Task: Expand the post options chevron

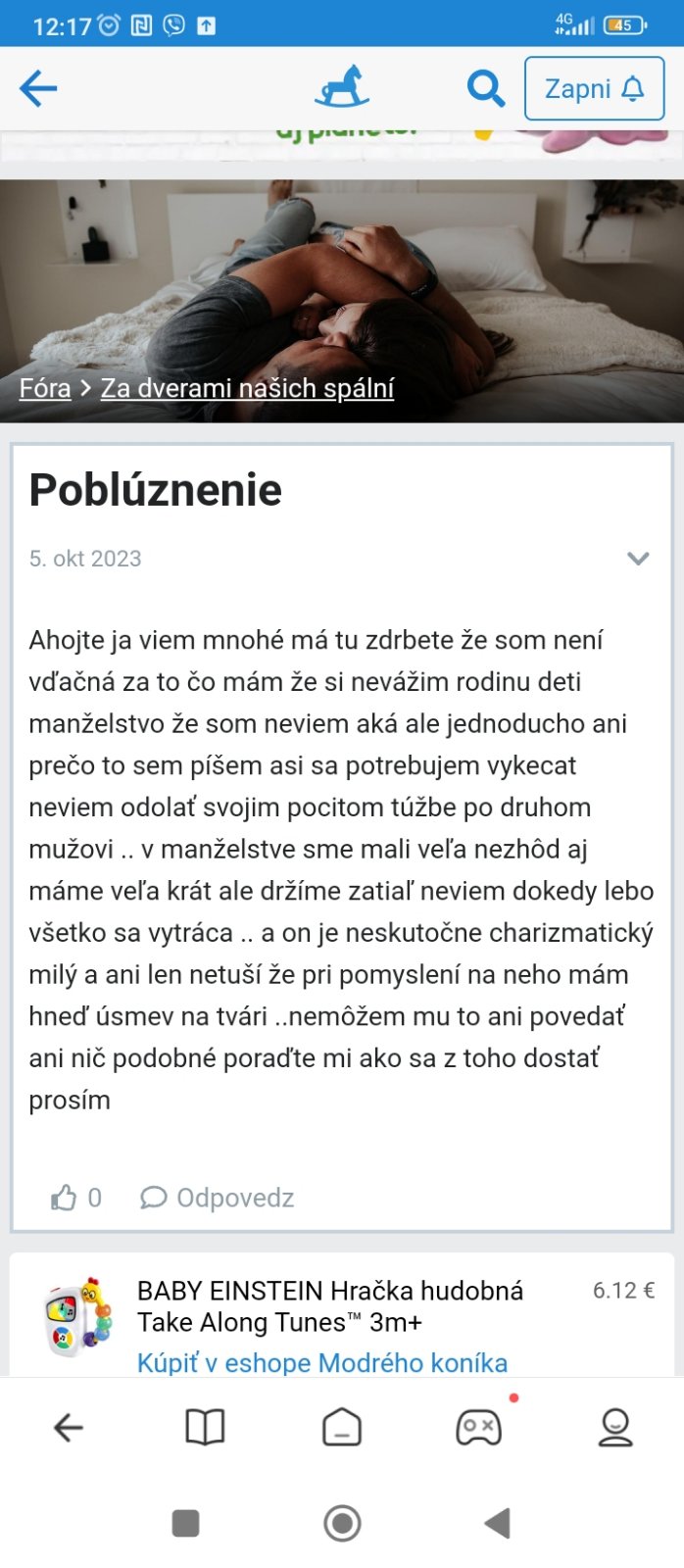Action: [638, 559]
